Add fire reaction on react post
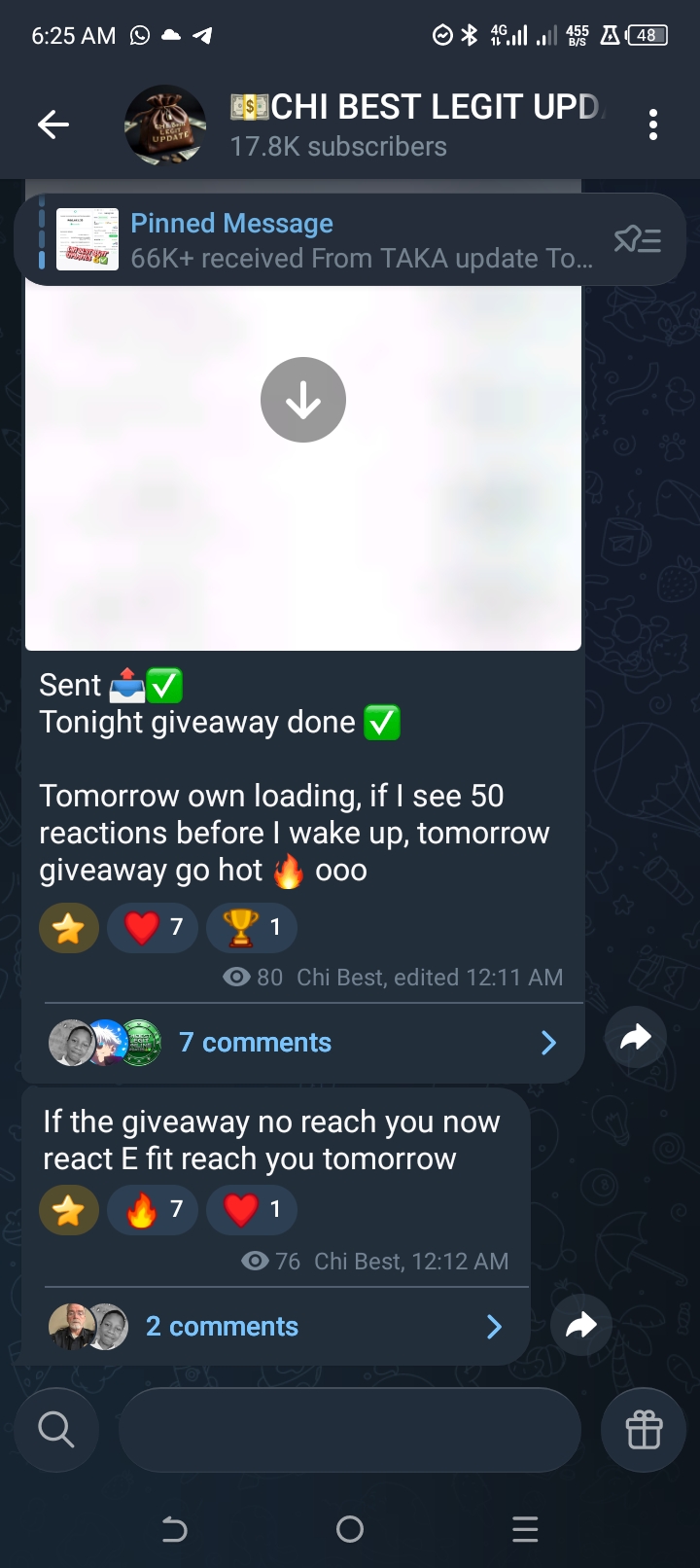700x1568 pixels. (153, 1210)
